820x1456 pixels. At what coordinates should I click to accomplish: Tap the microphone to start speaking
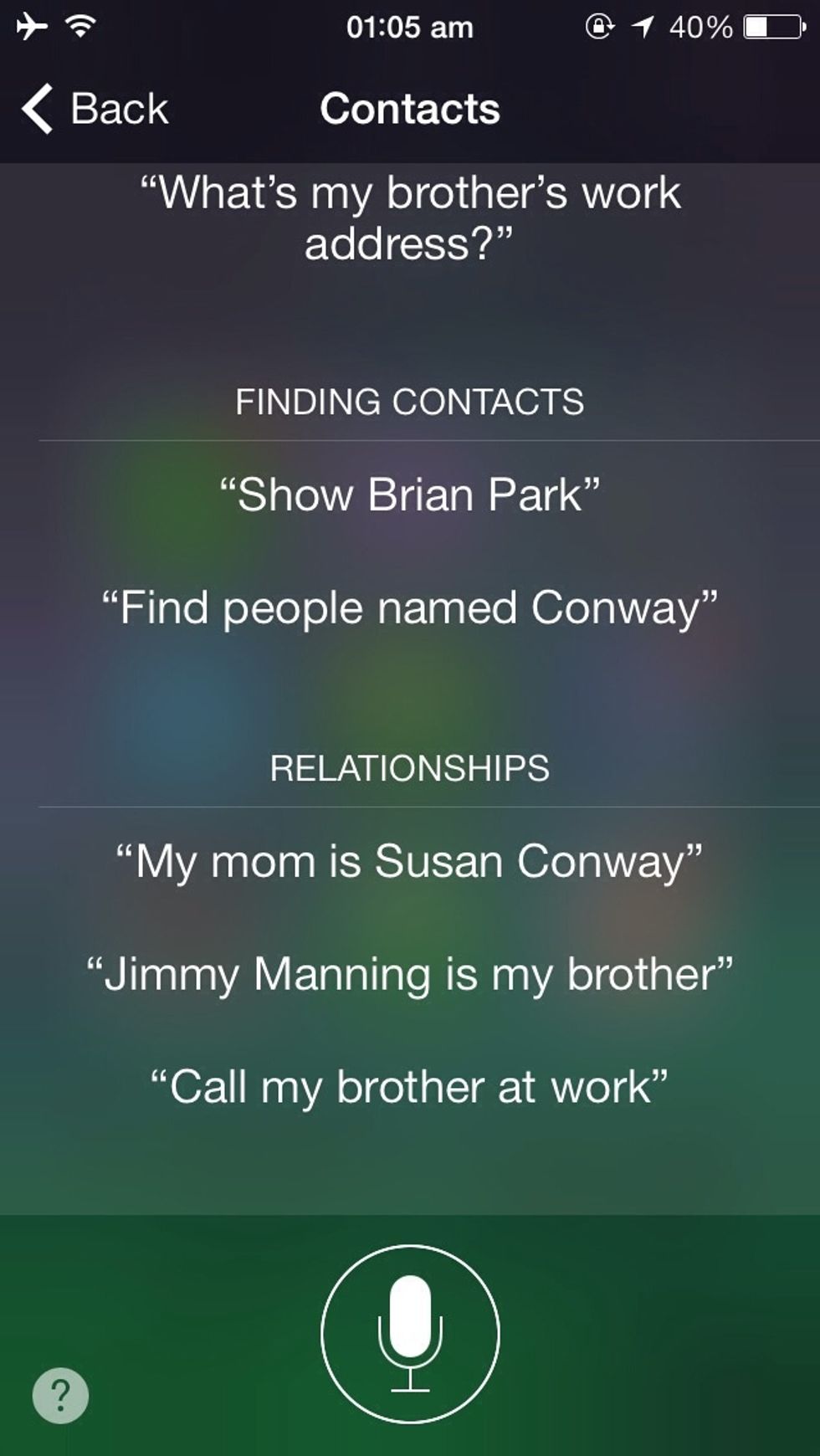tap(410, 1334)
